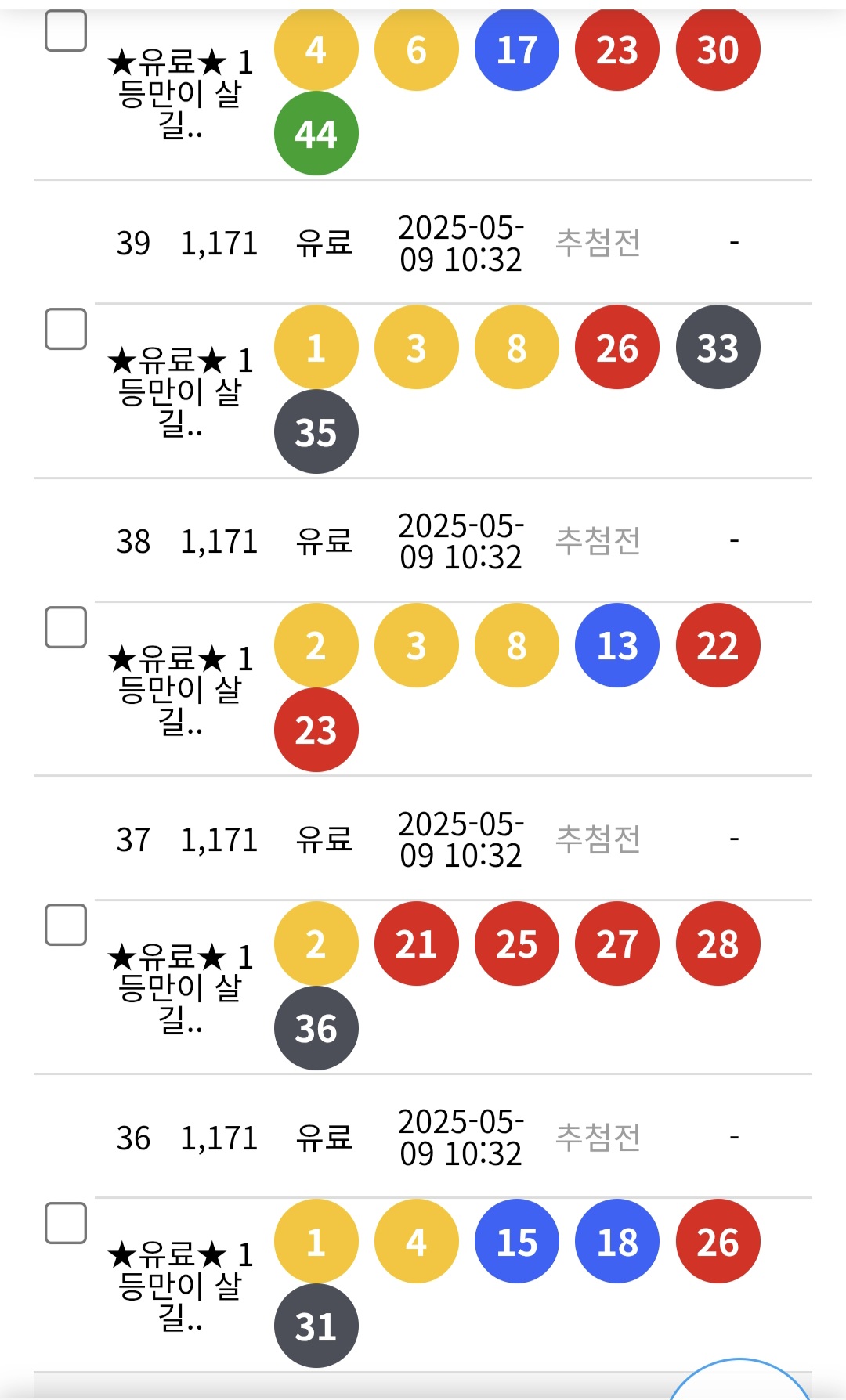Check the box for numbers 4, 6, 17, 23, 30, 44

[66, 31]
